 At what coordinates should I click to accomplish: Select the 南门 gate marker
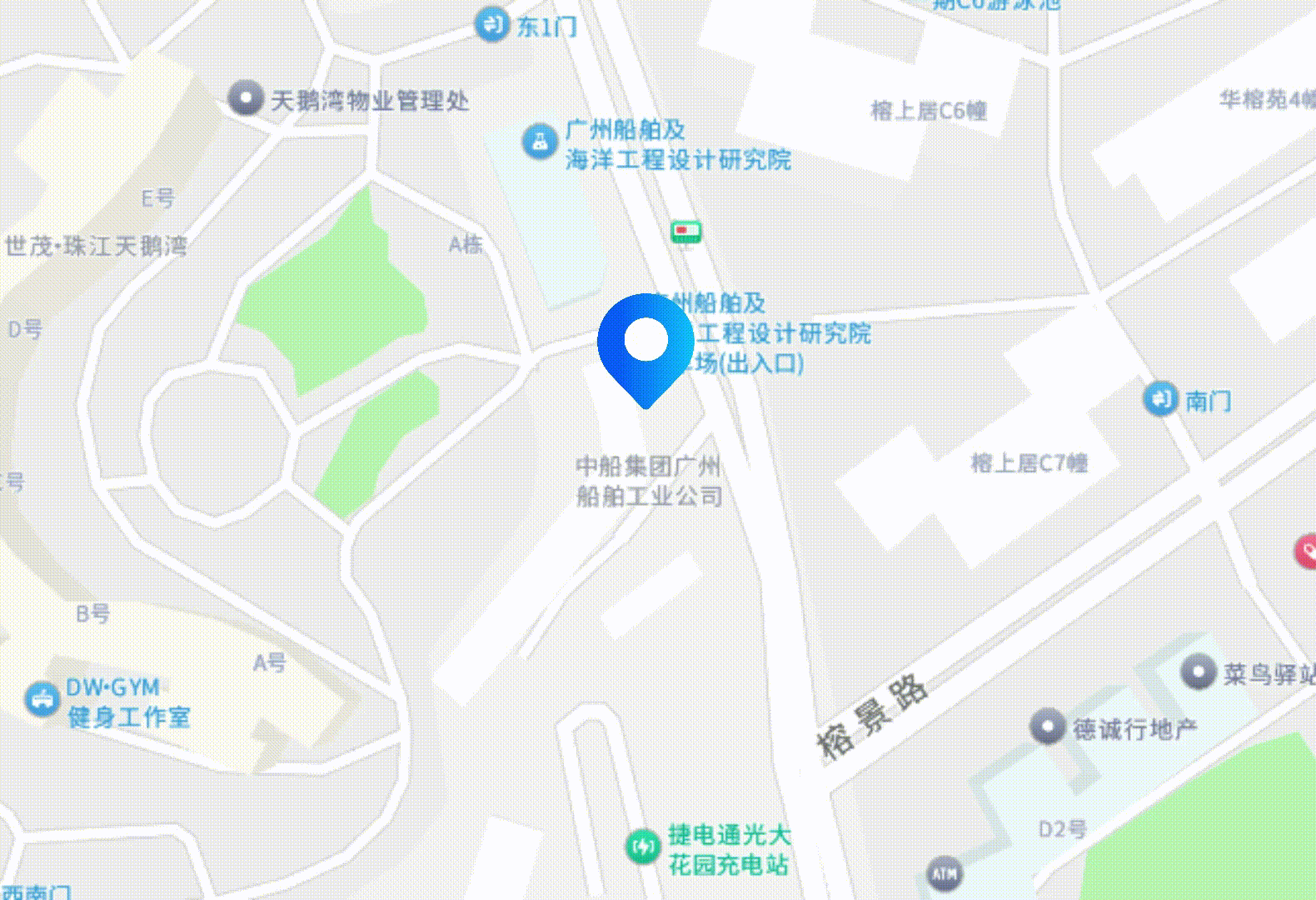coord(1159,399)
